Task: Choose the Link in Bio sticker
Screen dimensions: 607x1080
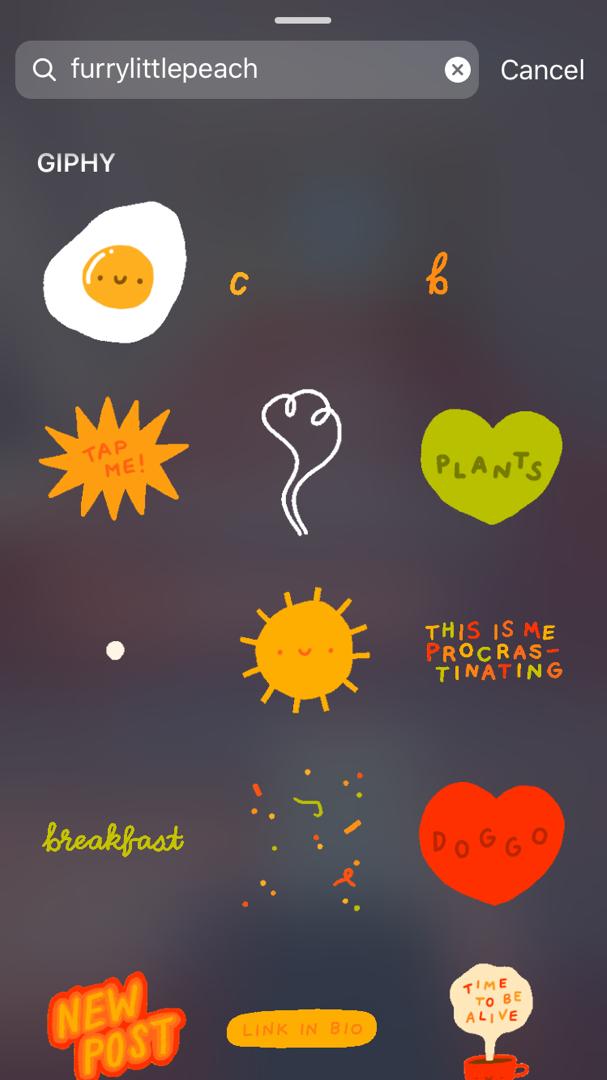Action: click(x=302, y=1029)
